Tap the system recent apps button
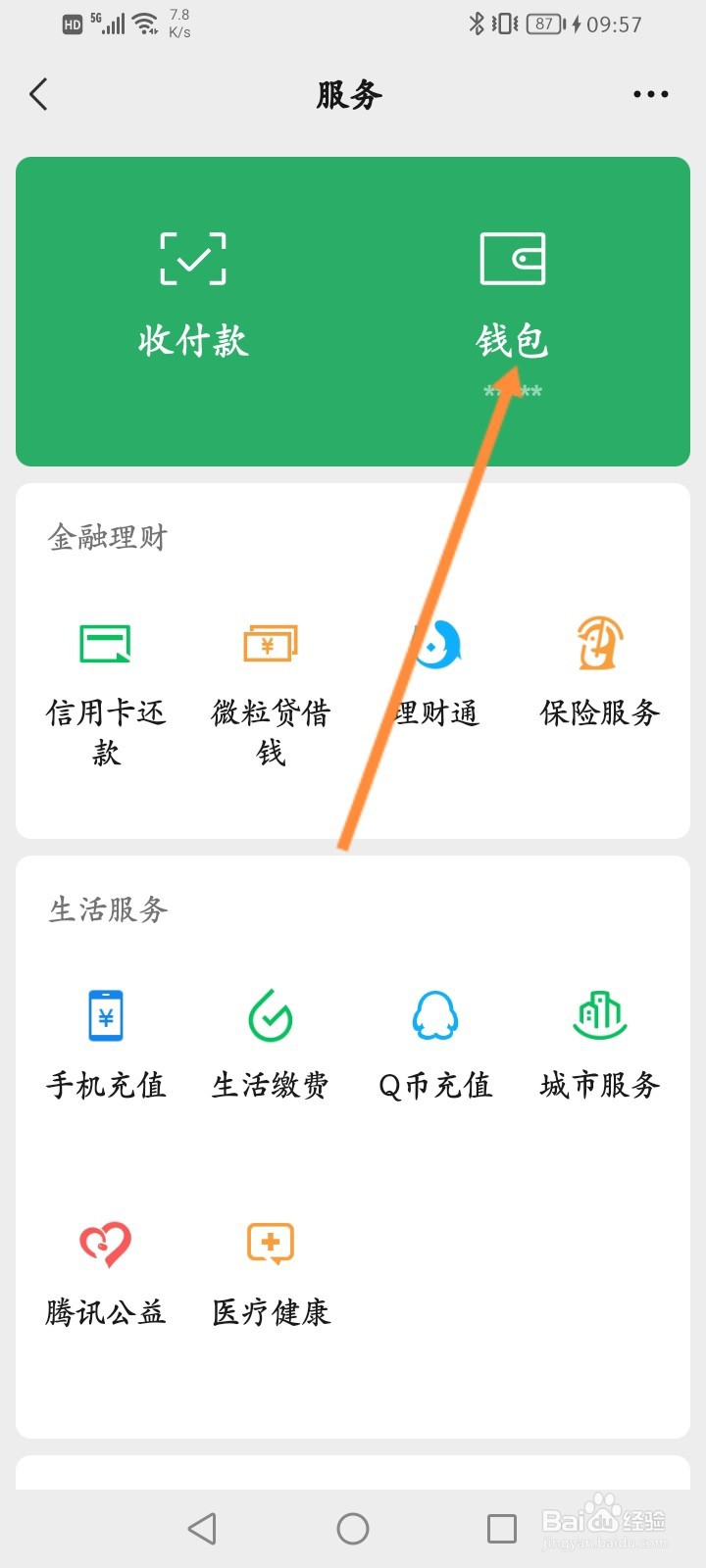 pyautogui.click(x=502, y=1528)
